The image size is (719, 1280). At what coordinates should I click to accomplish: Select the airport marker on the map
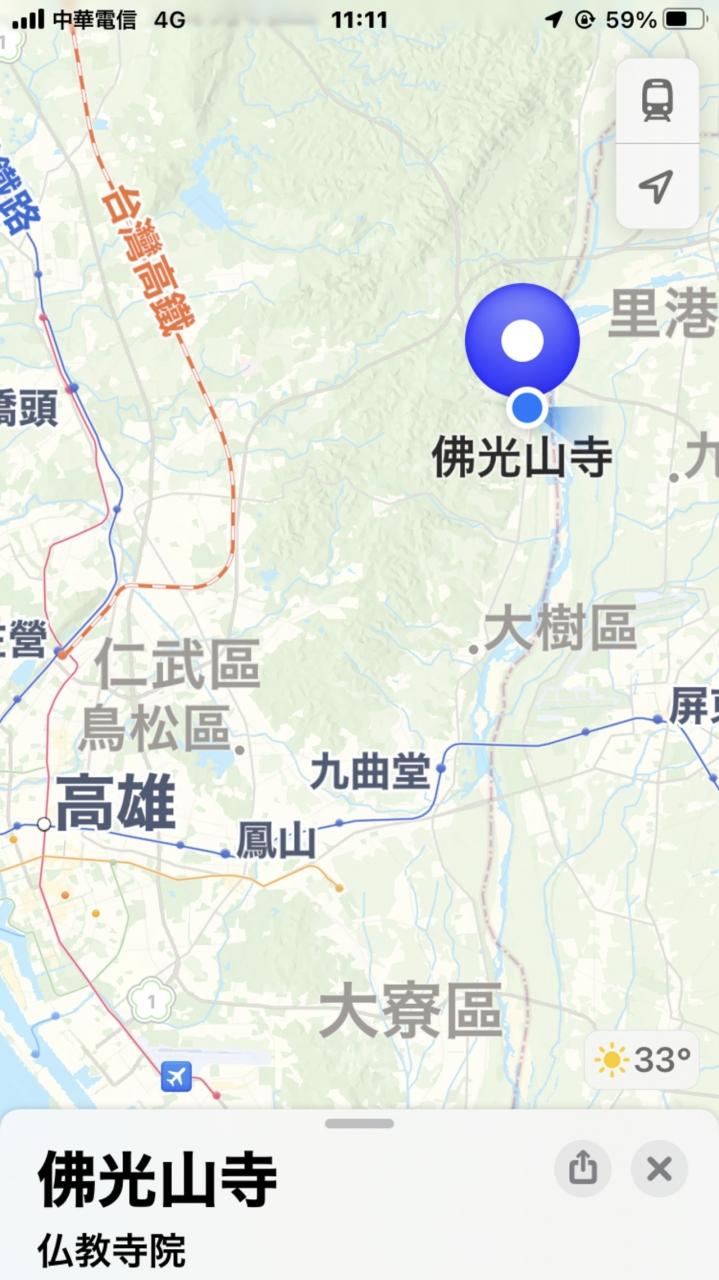click(x=176, y=1077)
